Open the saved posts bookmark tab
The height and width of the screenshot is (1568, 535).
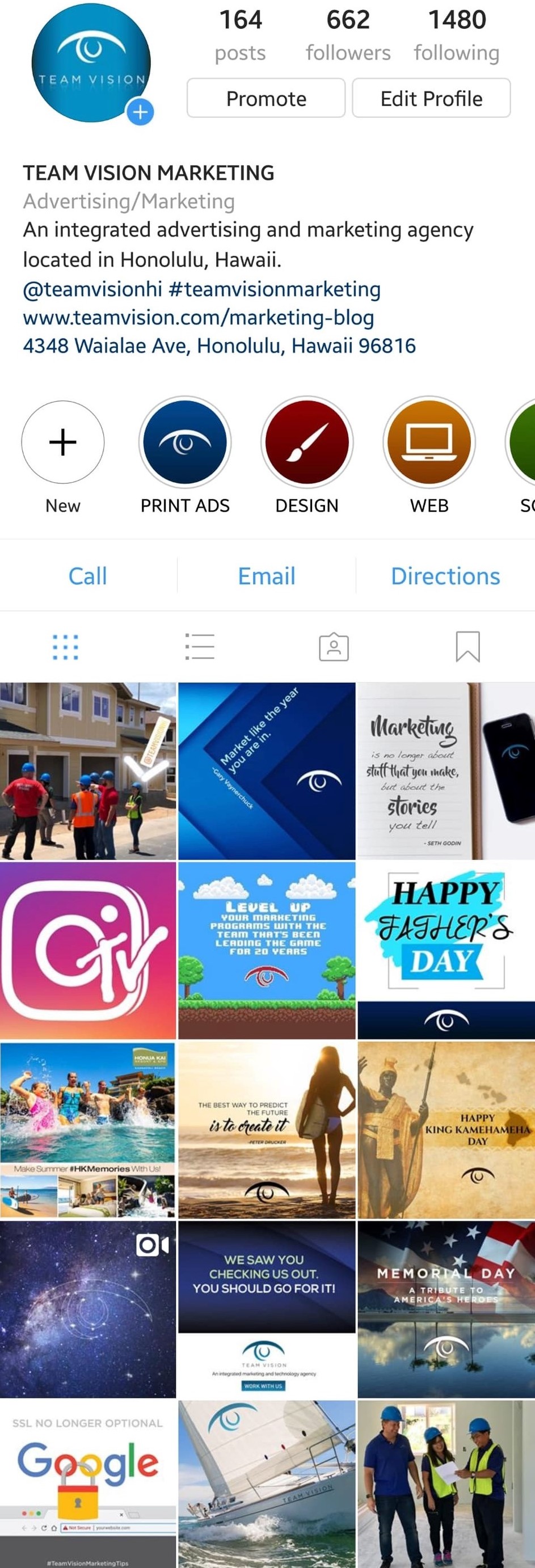pos(467,647)
